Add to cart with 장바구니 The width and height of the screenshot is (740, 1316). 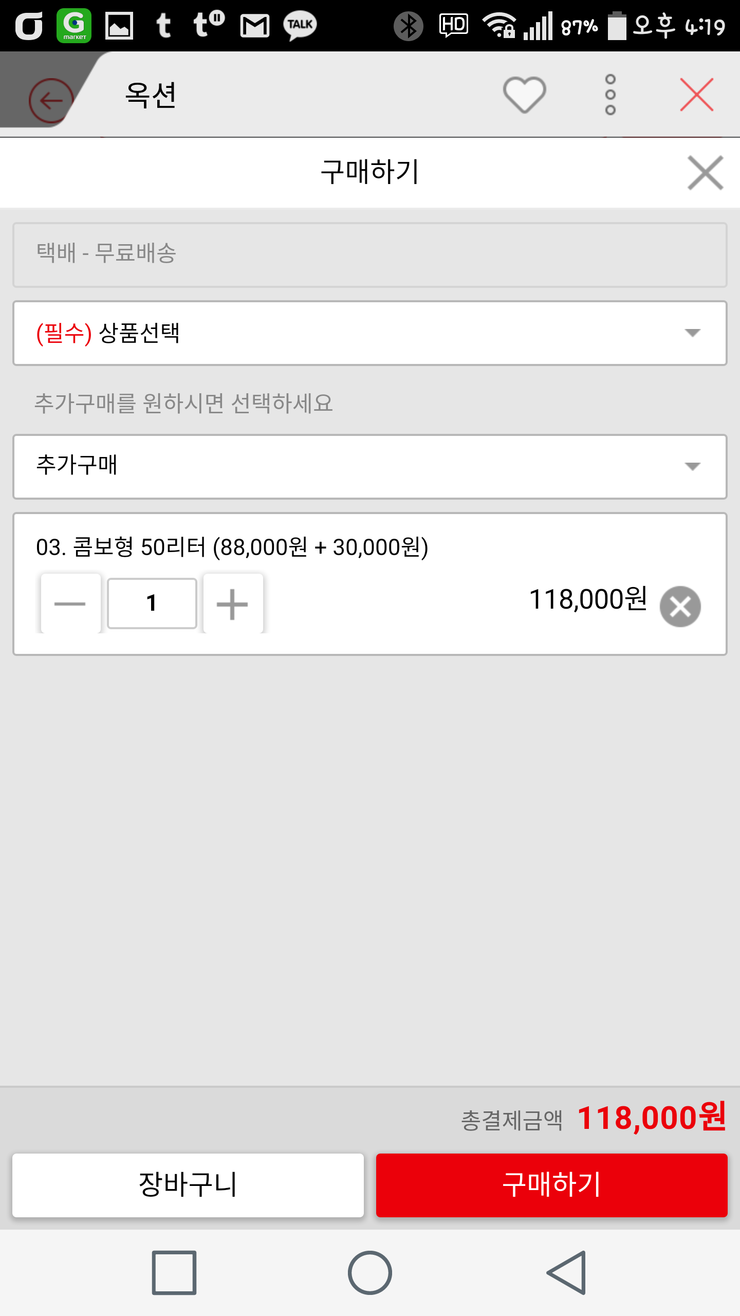pyautogui.click(x=188, y=1185)
